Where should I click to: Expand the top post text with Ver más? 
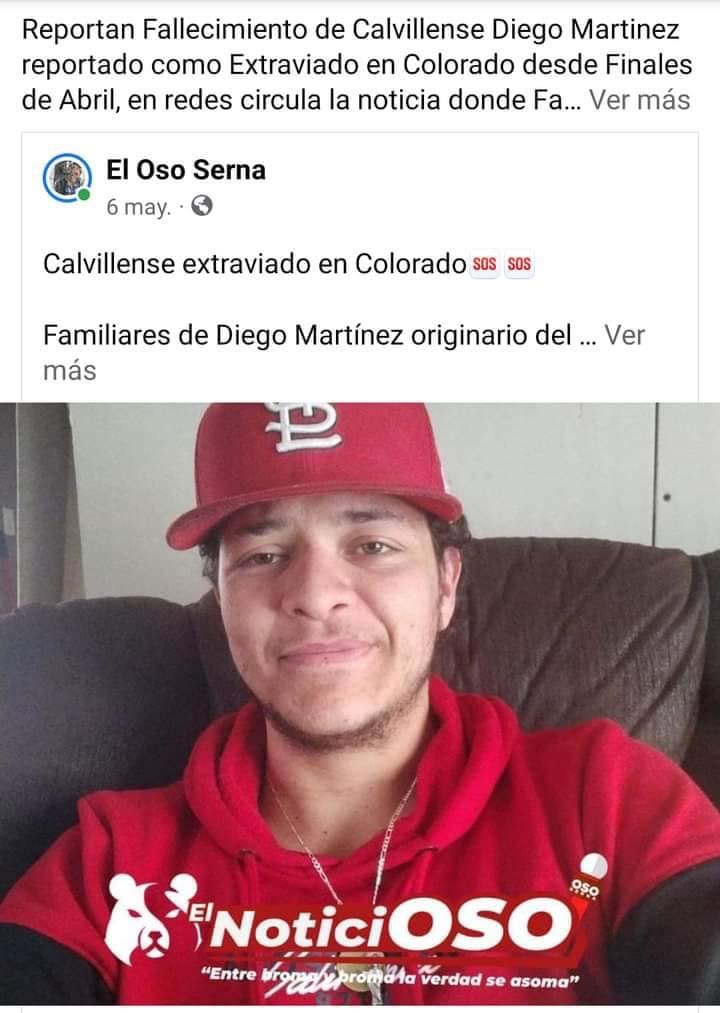(x=640, y=100)
